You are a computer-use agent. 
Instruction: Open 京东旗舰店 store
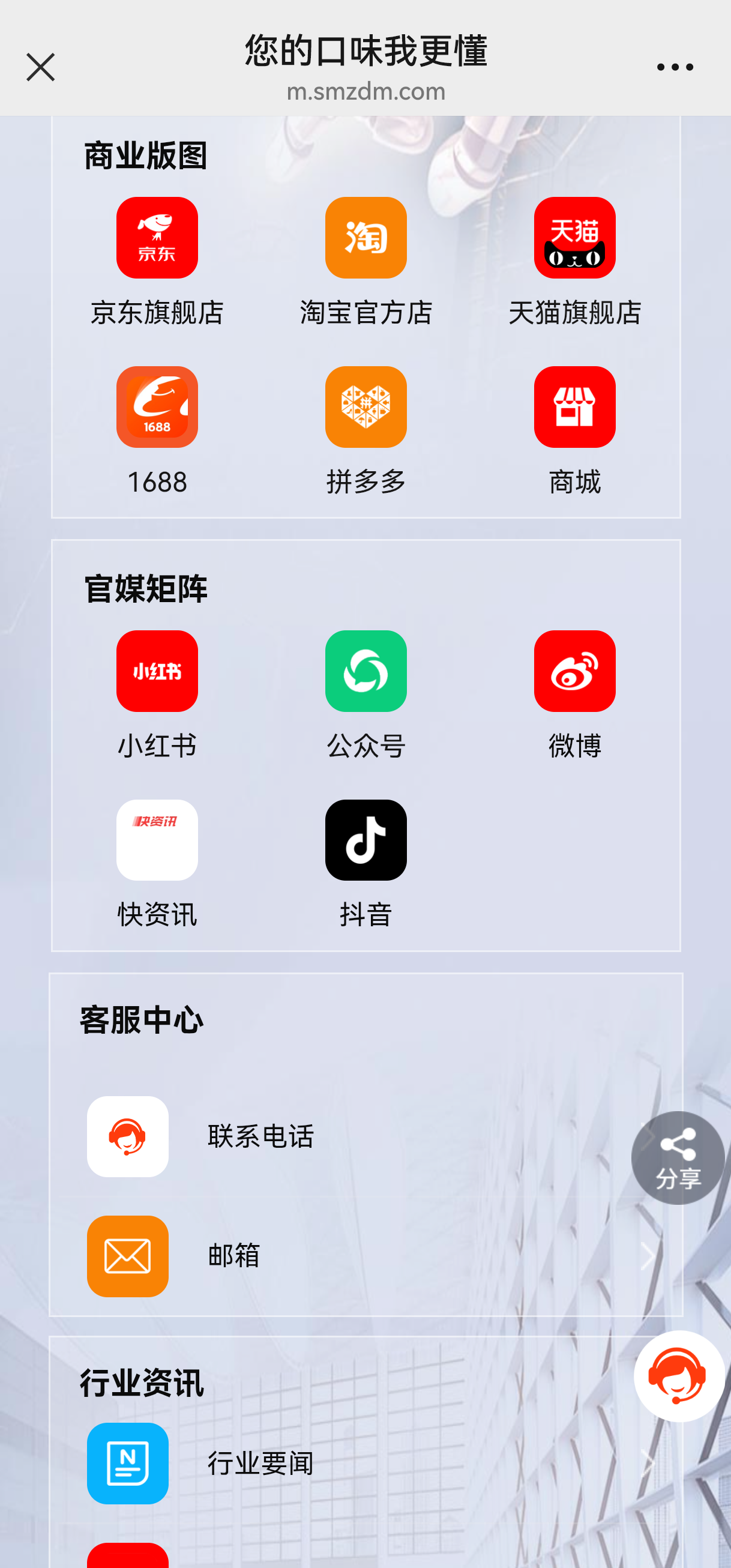pyautogui.click(x=157, y=238)
